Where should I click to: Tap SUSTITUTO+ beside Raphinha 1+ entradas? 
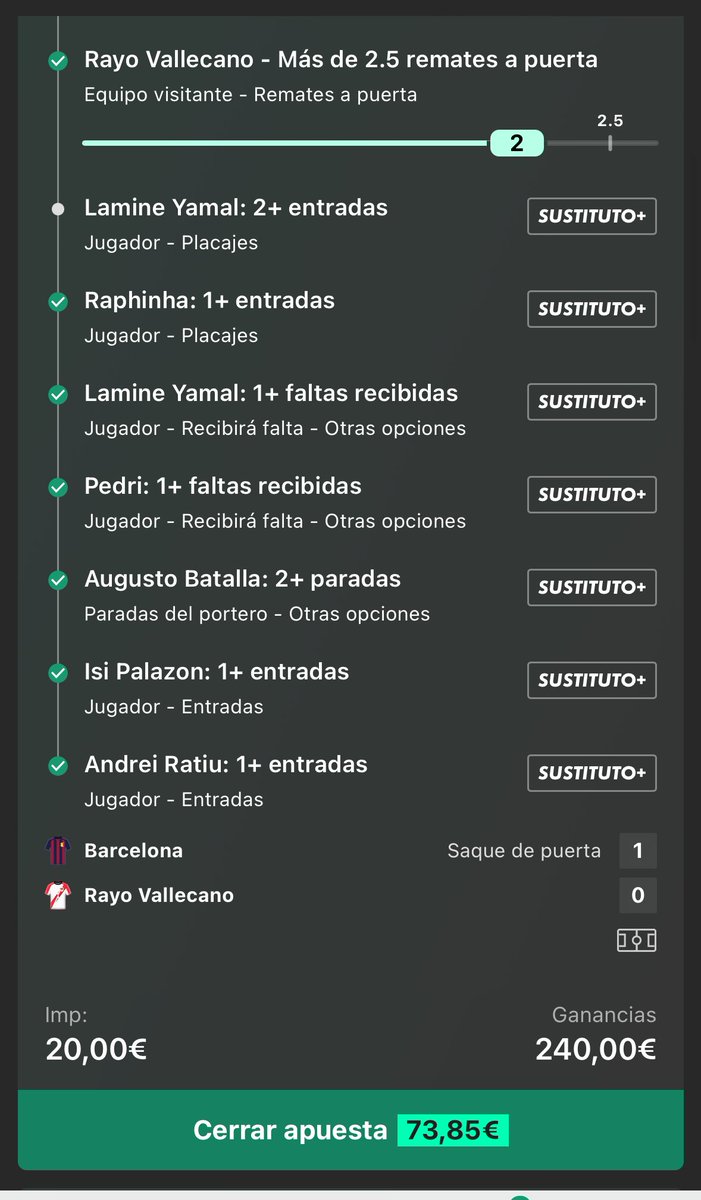click(x=592, y=309)
